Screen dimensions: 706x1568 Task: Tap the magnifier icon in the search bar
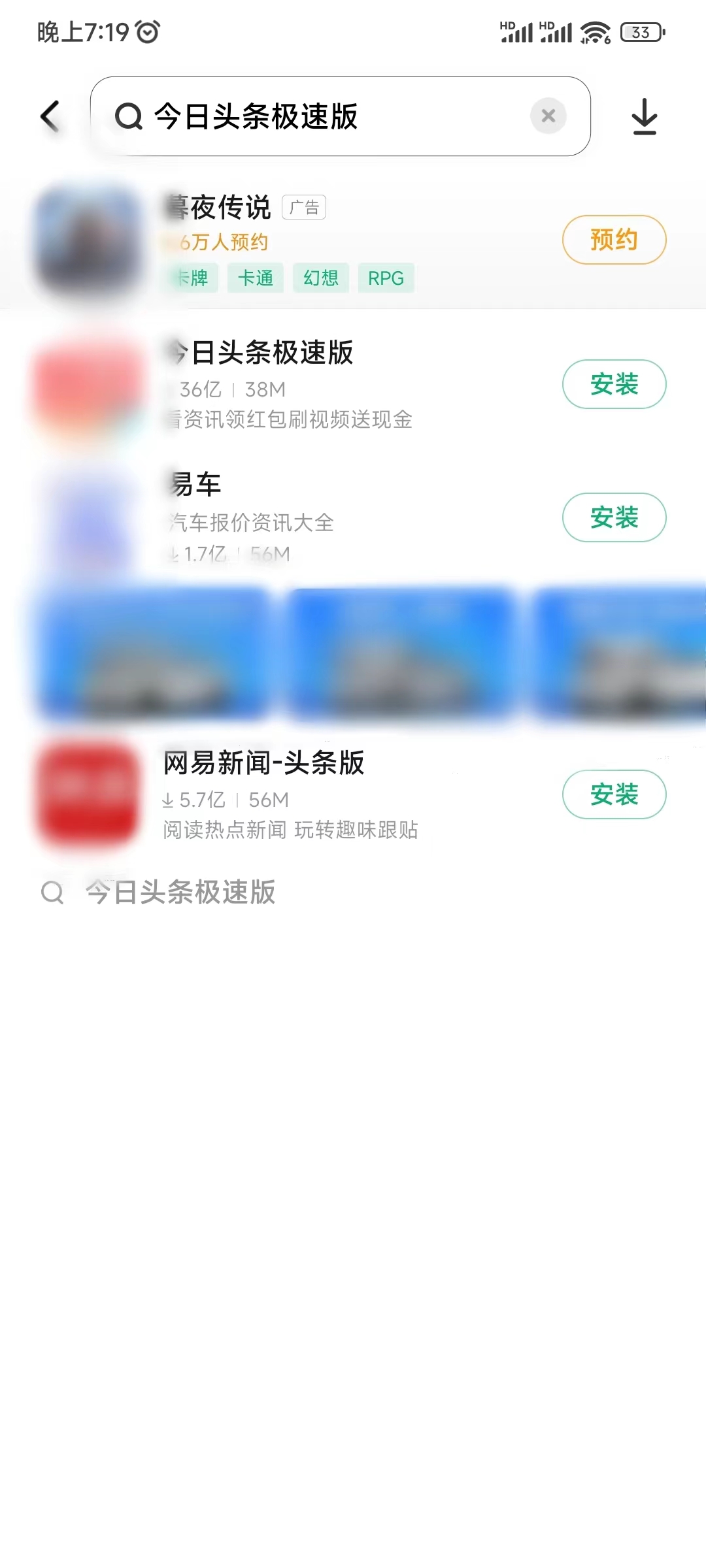pyautogui.click(x=129, y=116)
